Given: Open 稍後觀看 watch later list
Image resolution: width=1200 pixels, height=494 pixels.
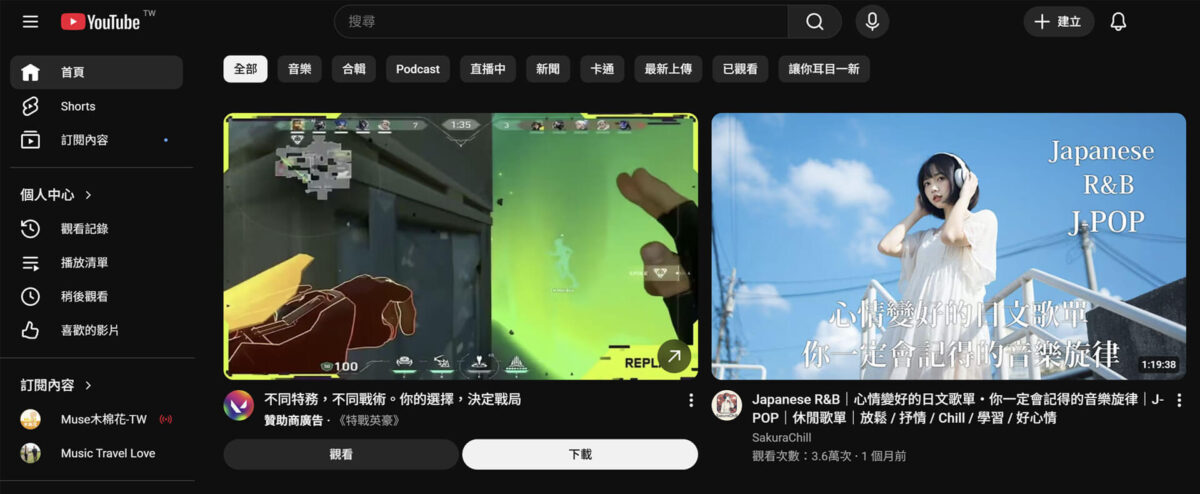Looking at the screenshot, I should 84,296.
